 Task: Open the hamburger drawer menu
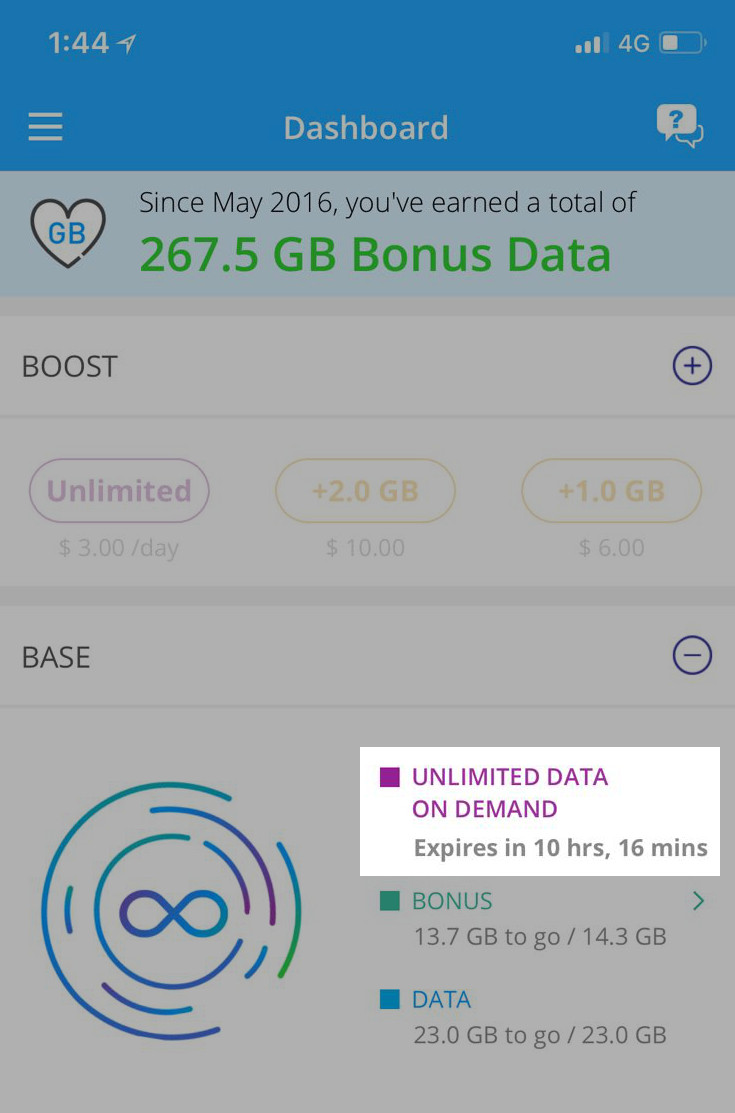tap(45, 127)
